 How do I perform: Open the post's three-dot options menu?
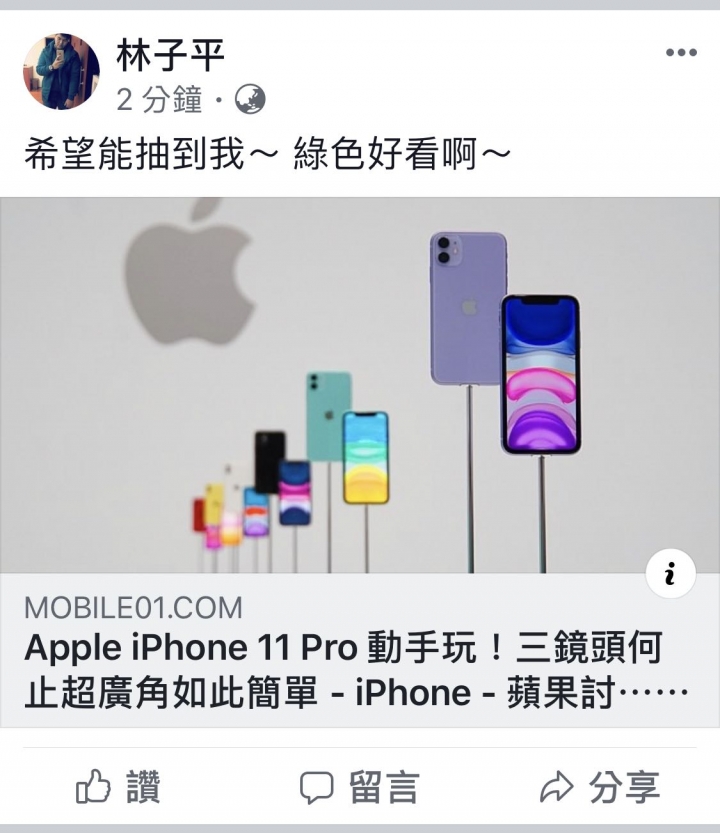point(681,53)
